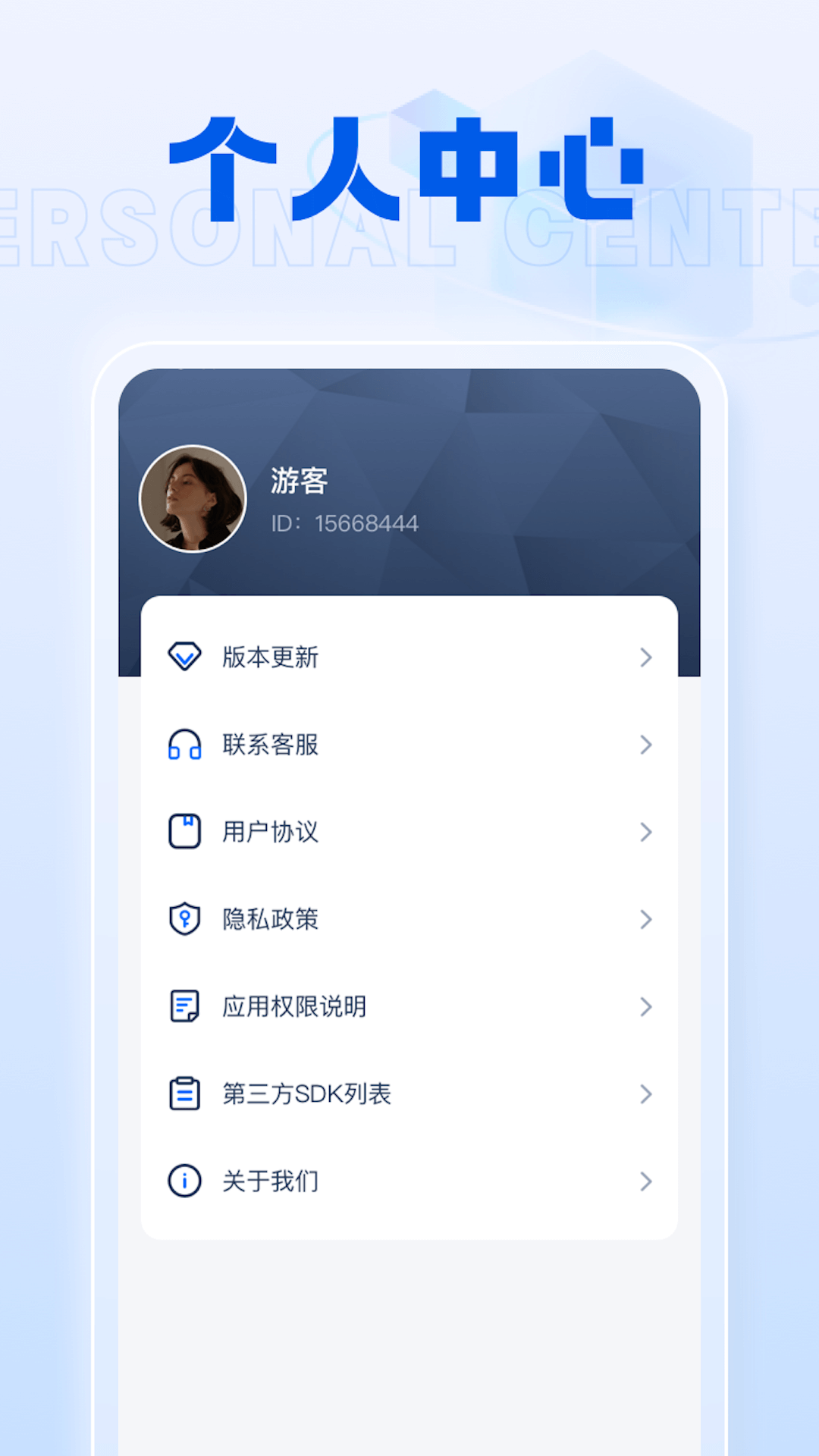819x1456 pixels.
Task: Select the document icon for 应用权限说明
Action: click(184, 1006)
